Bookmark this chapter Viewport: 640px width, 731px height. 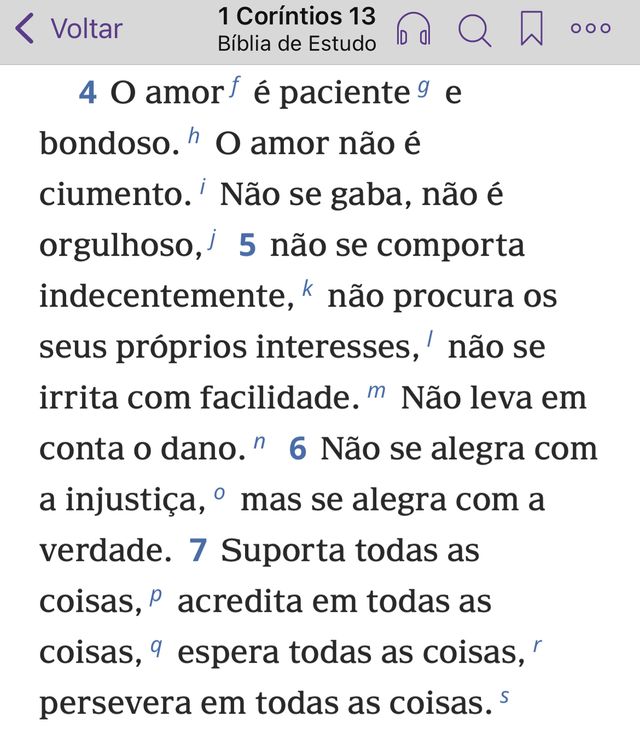point(532,30)
